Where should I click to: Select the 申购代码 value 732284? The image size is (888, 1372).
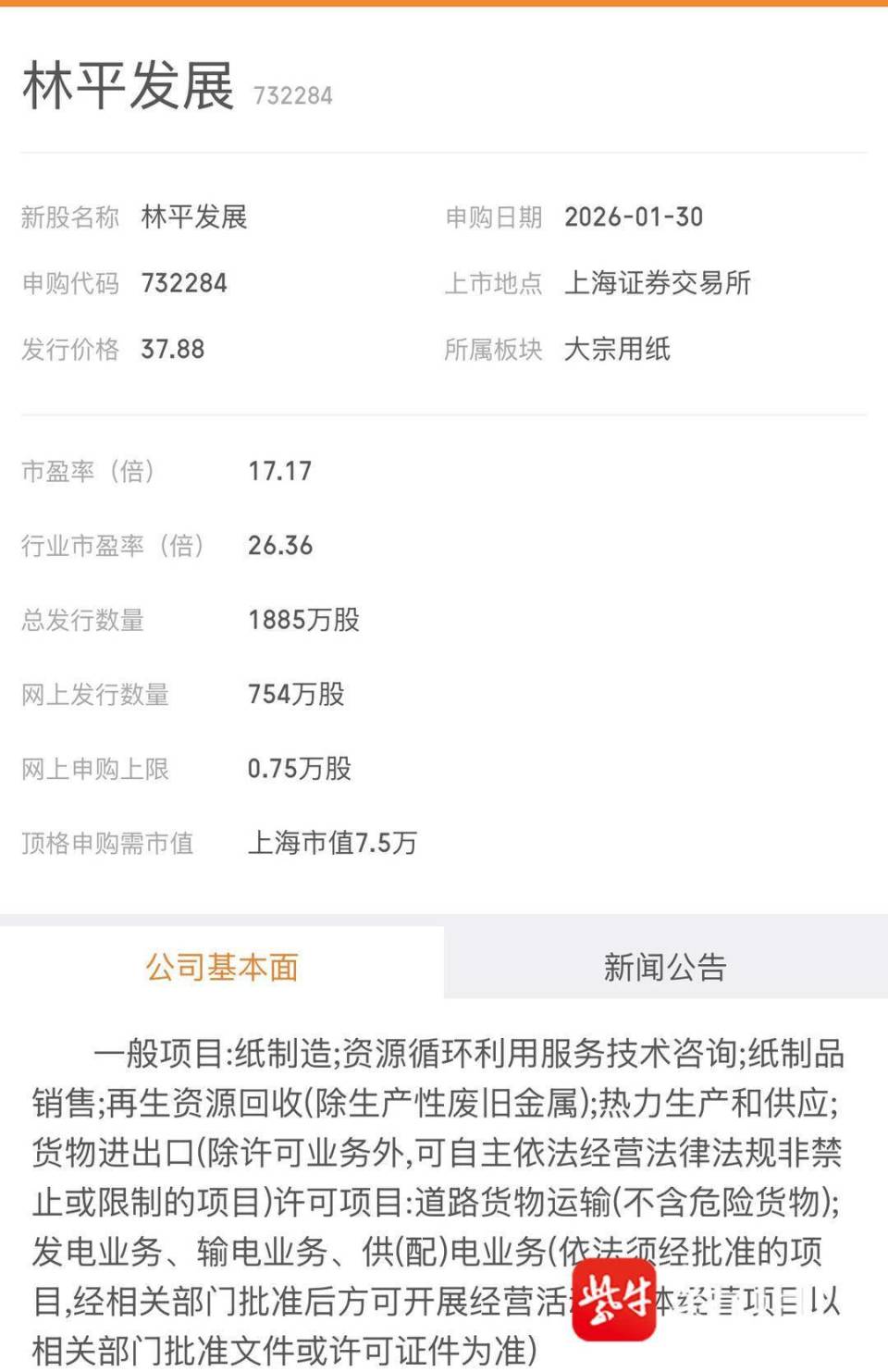point(183,283)
